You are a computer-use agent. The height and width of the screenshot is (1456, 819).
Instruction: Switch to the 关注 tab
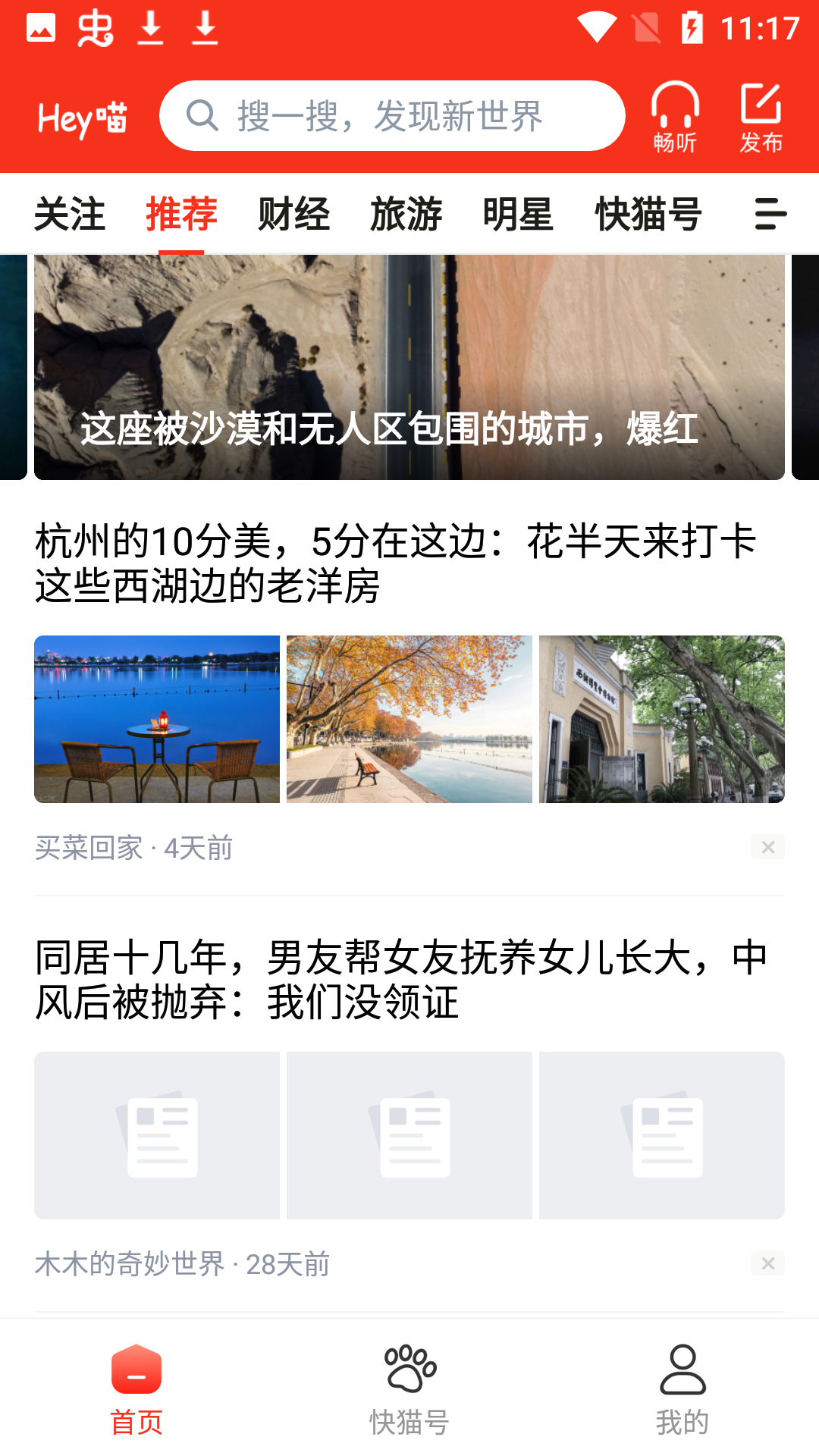(70, 214)
